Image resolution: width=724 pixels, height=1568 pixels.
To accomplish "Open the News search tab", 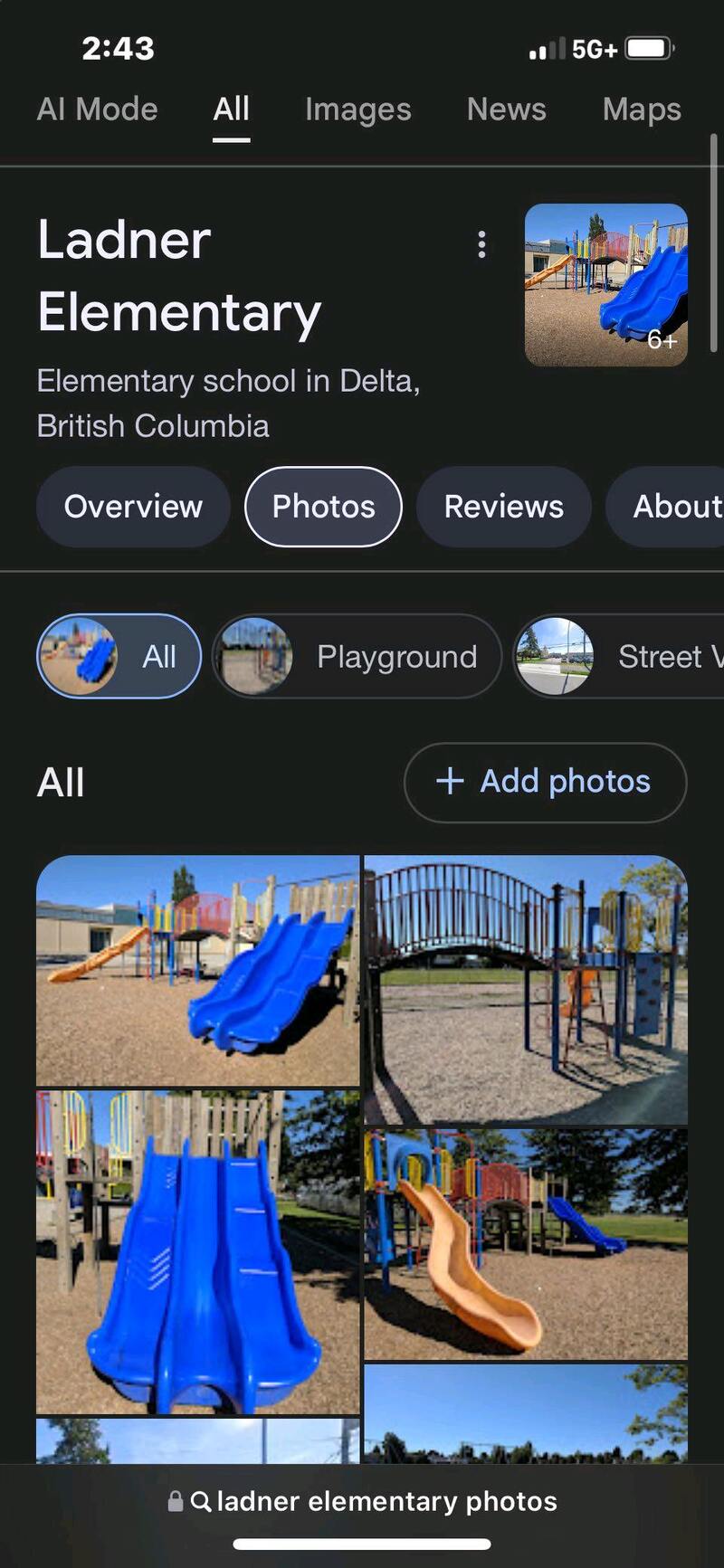I will (506, 109).
